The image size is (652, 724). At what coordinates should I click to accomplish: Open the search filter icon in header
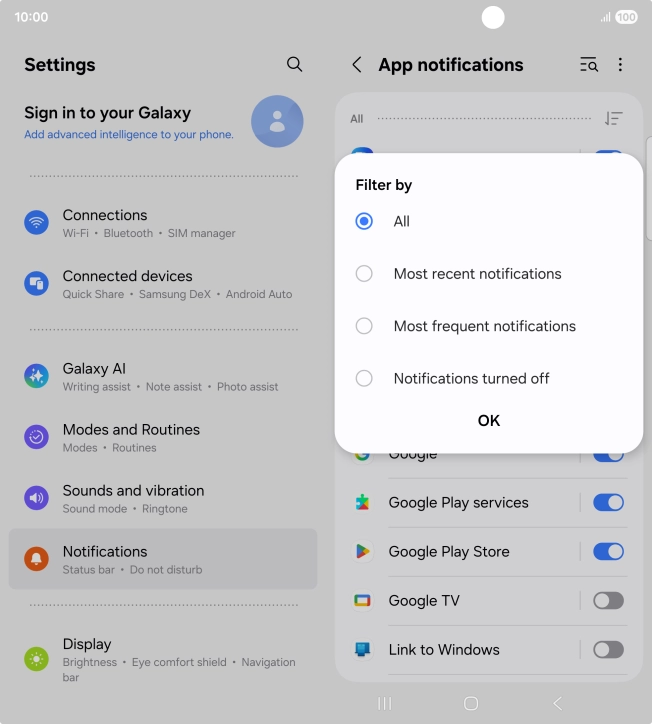(x=589, y=65)
